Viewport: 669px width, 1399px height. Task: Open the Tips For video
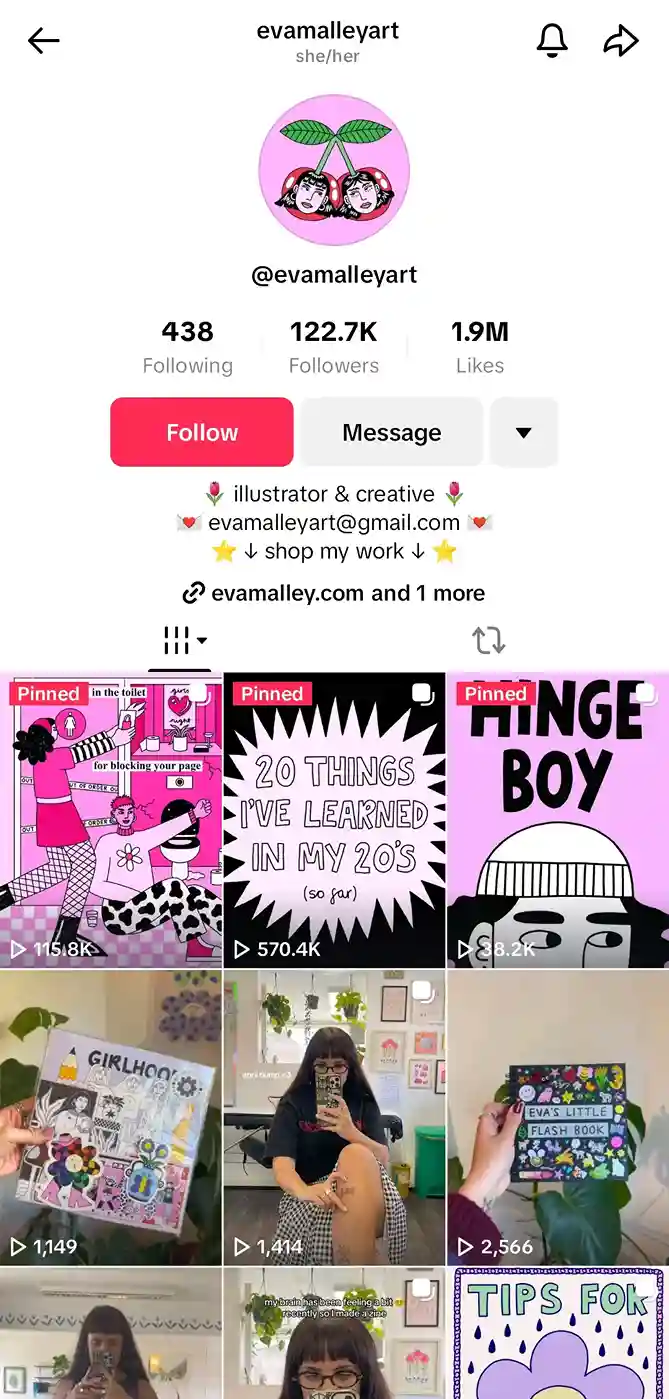tap(557, 1334)
